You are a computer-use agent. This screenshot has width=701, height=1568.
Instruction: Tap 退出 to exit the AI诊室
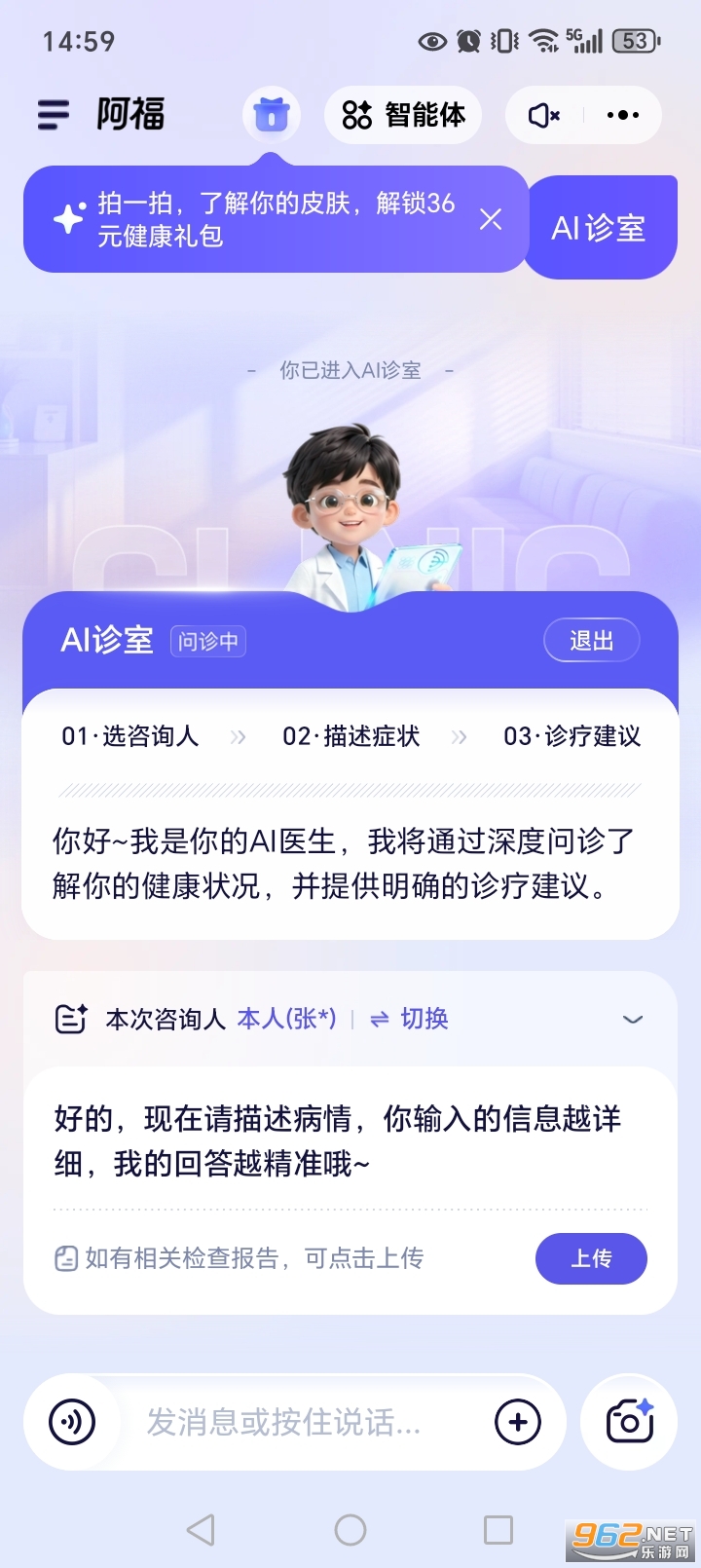click(591, 640)
